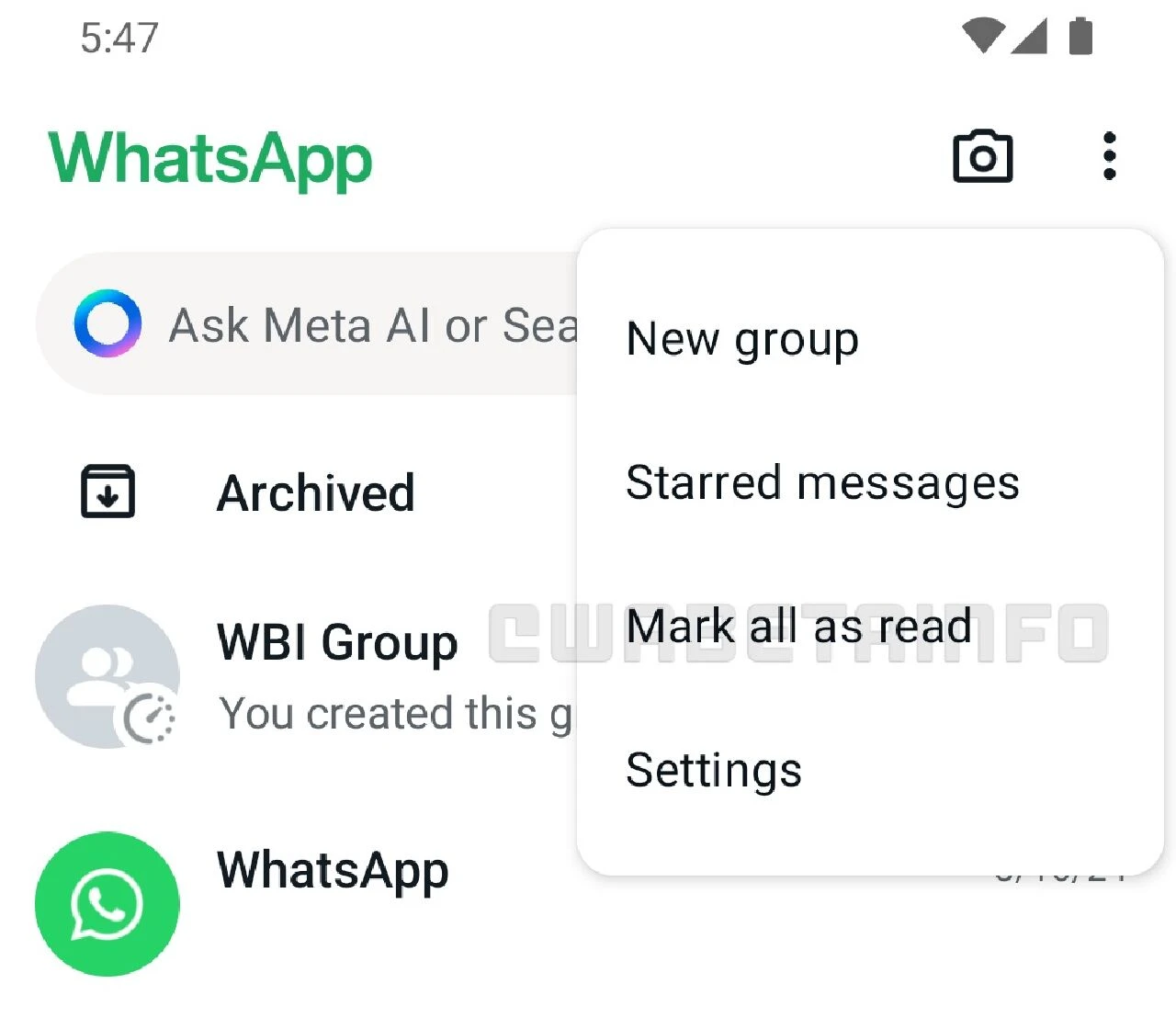
Task: Open the camera from the top bar
Action: (982, 157)
